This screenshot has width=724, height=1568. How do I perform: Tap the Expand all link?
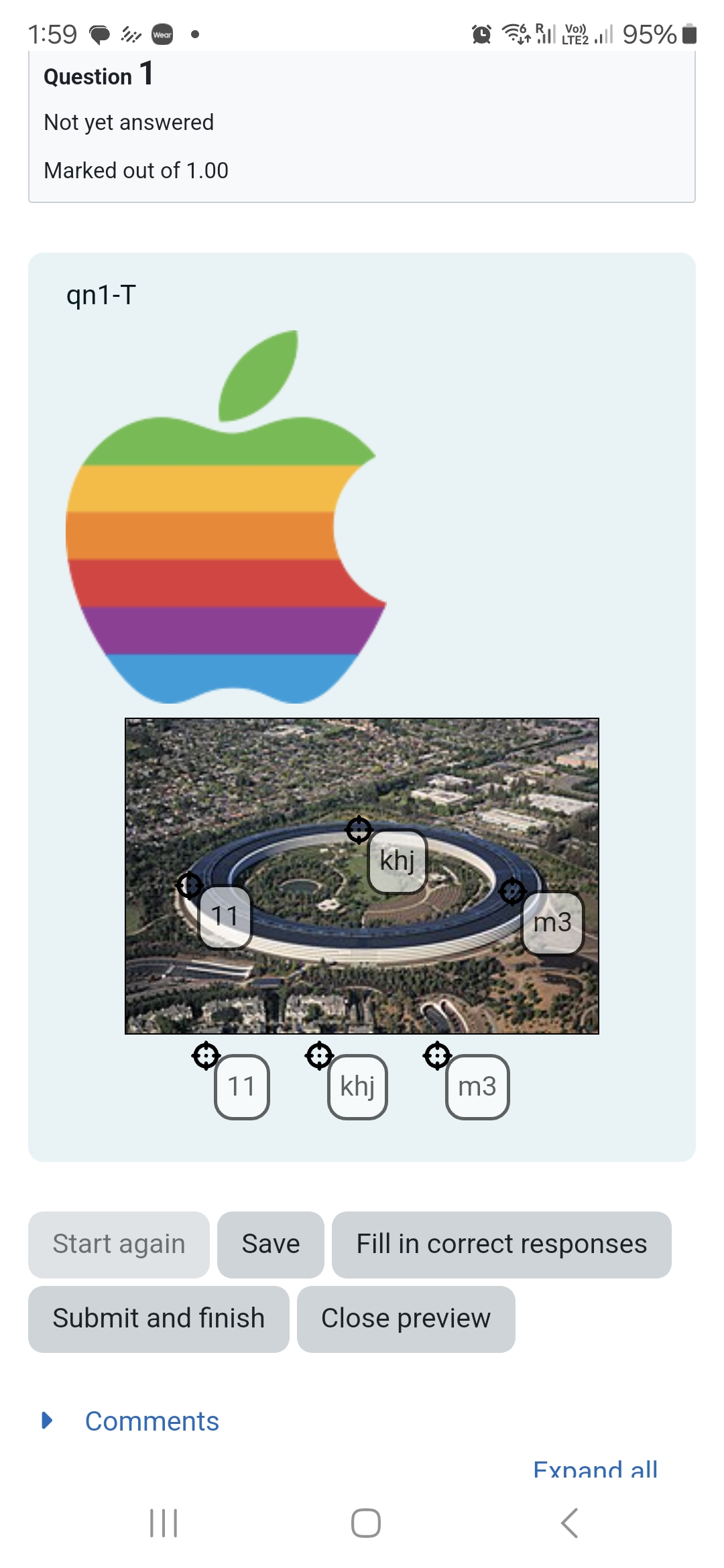click(595, 1469)
